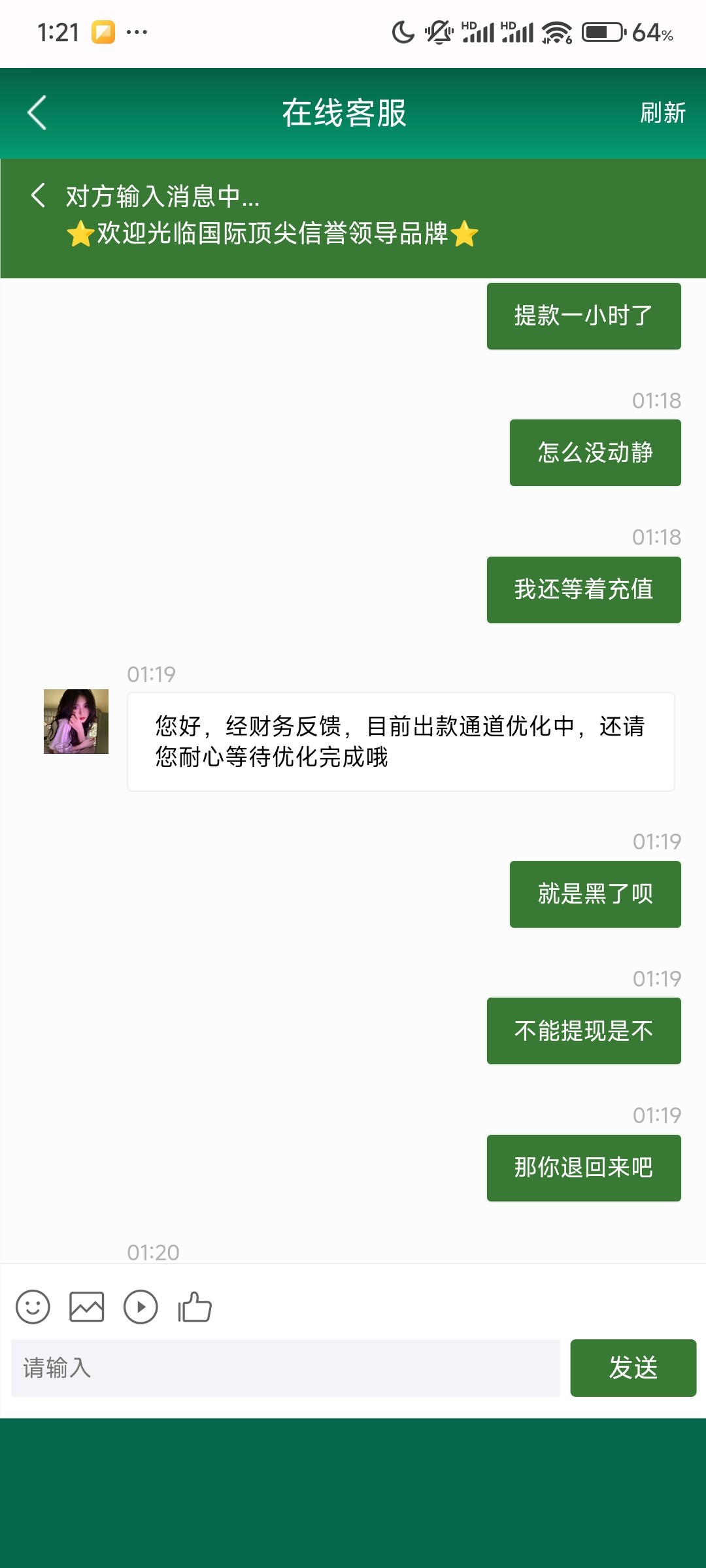Tap the 对方输入消息中 banner
The image size is (706, 1568).
tap(162, 196)
